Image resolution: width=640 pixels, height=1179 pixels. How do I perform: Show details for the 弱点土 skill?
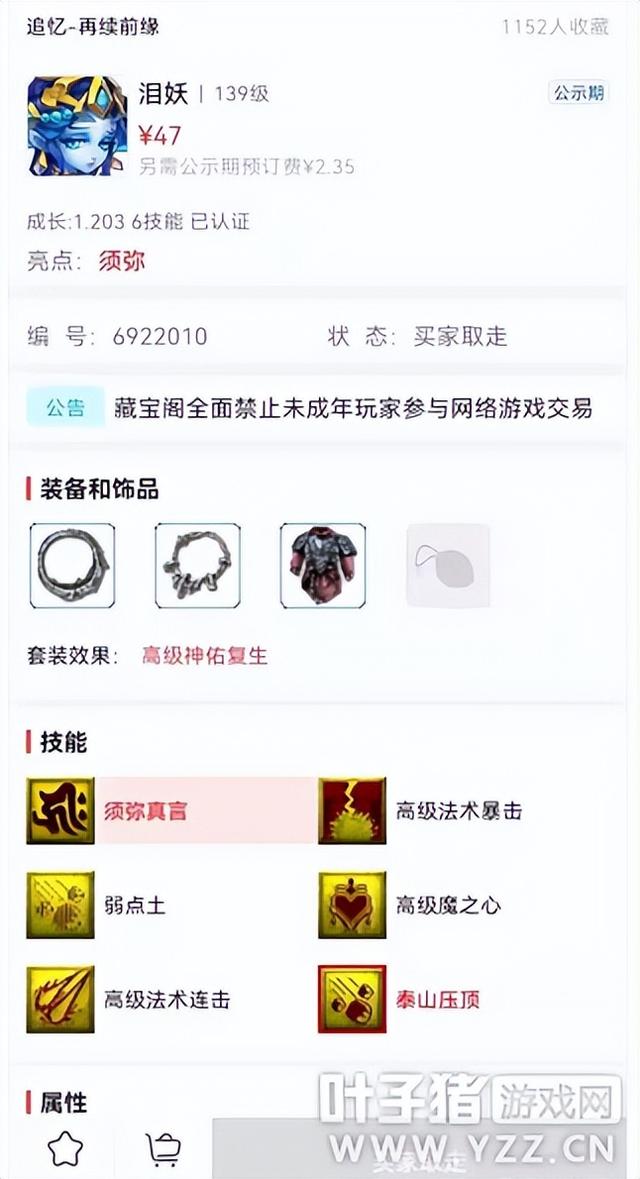click(60, 905)
